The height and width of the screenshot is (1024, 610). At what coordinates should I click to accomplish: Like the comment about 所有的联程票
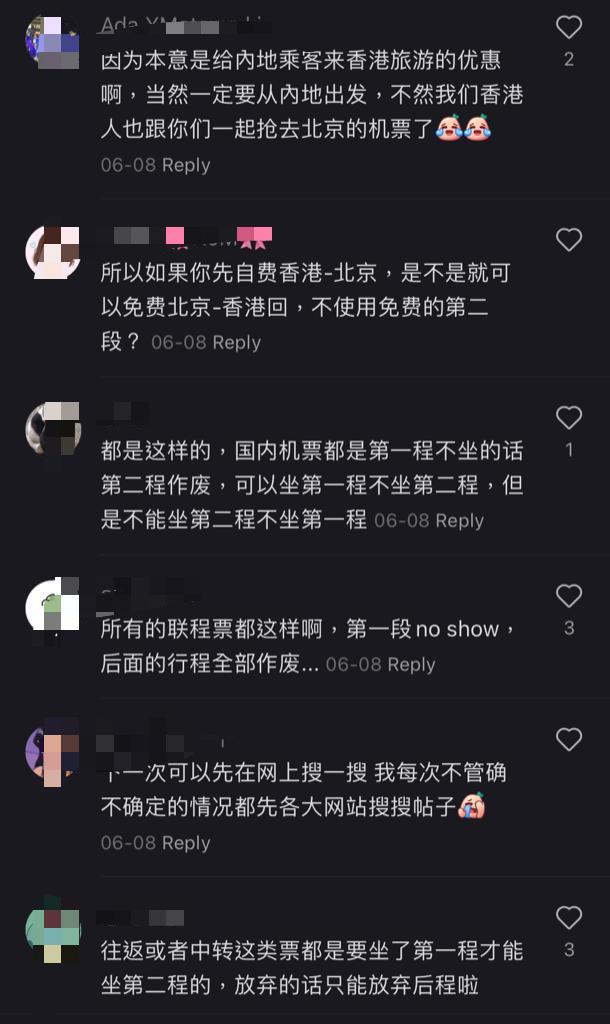pos(569,596)
